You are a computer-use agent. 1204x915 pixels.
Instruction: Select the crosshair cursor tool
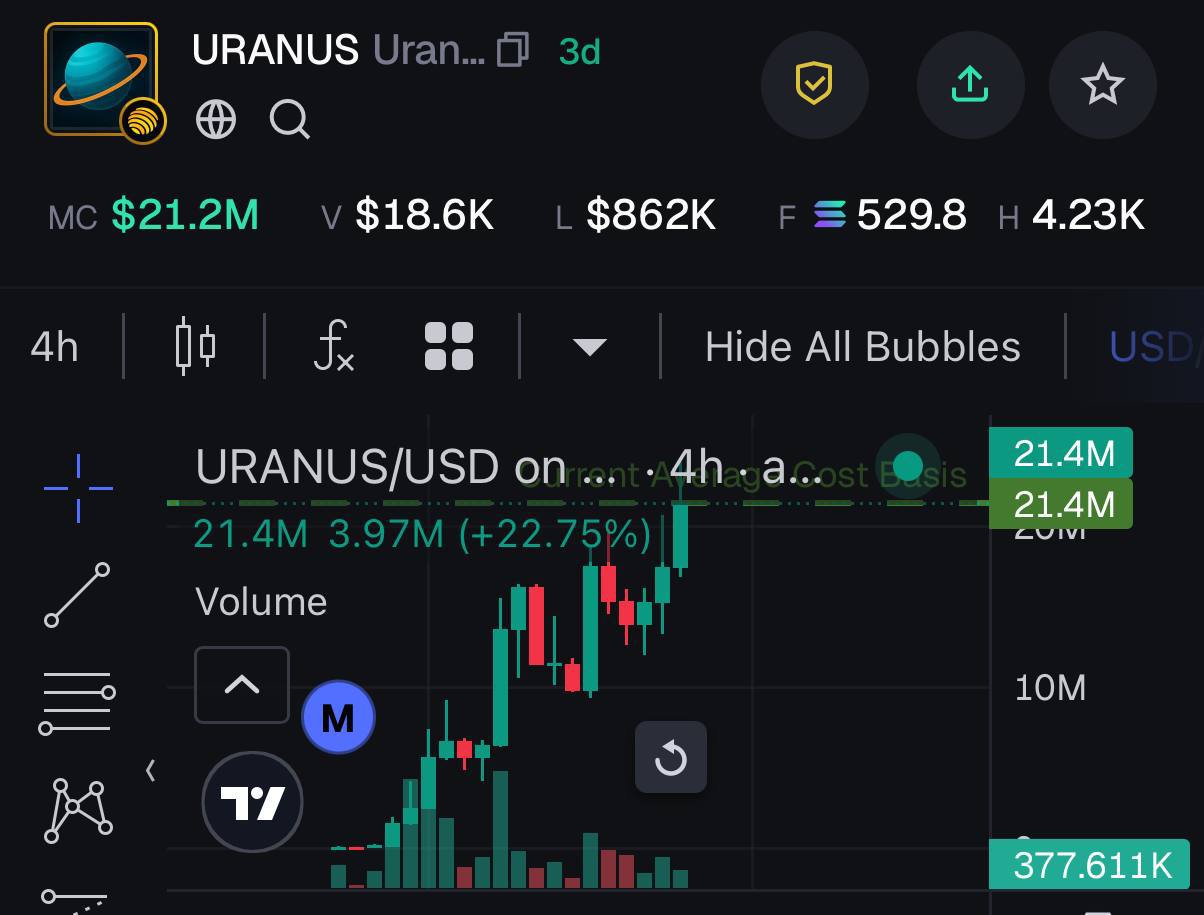78,488
